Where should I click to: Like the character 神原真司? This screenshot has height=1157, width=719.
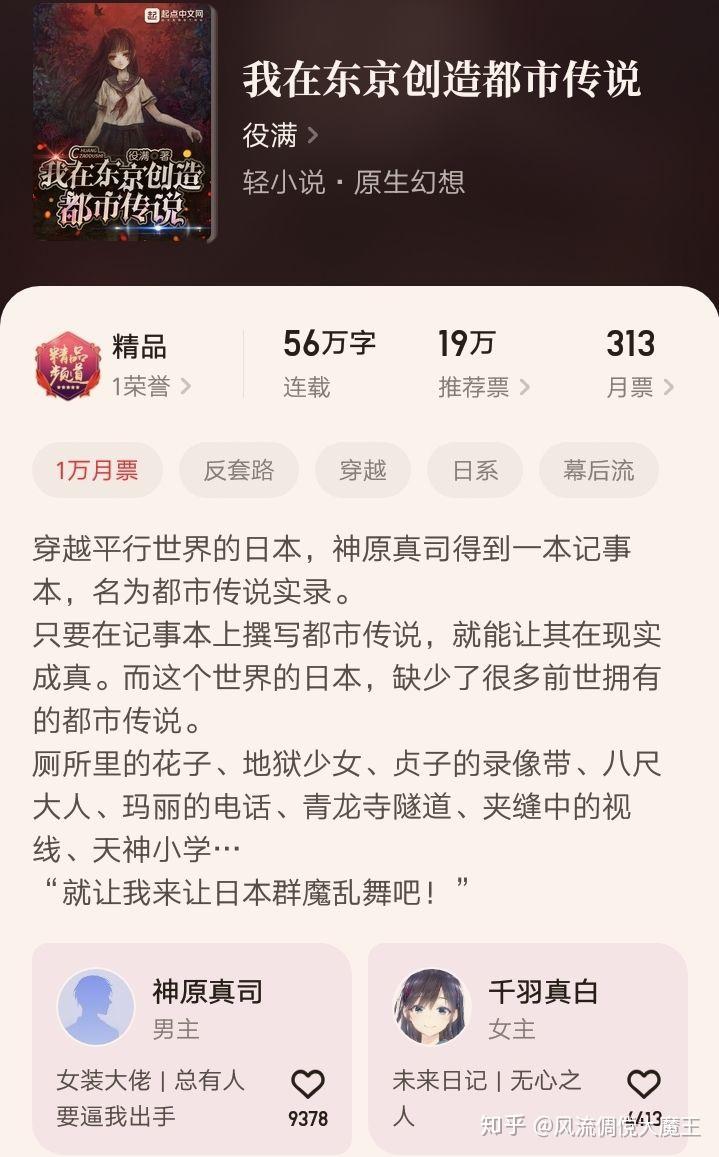pos(308,1084)
